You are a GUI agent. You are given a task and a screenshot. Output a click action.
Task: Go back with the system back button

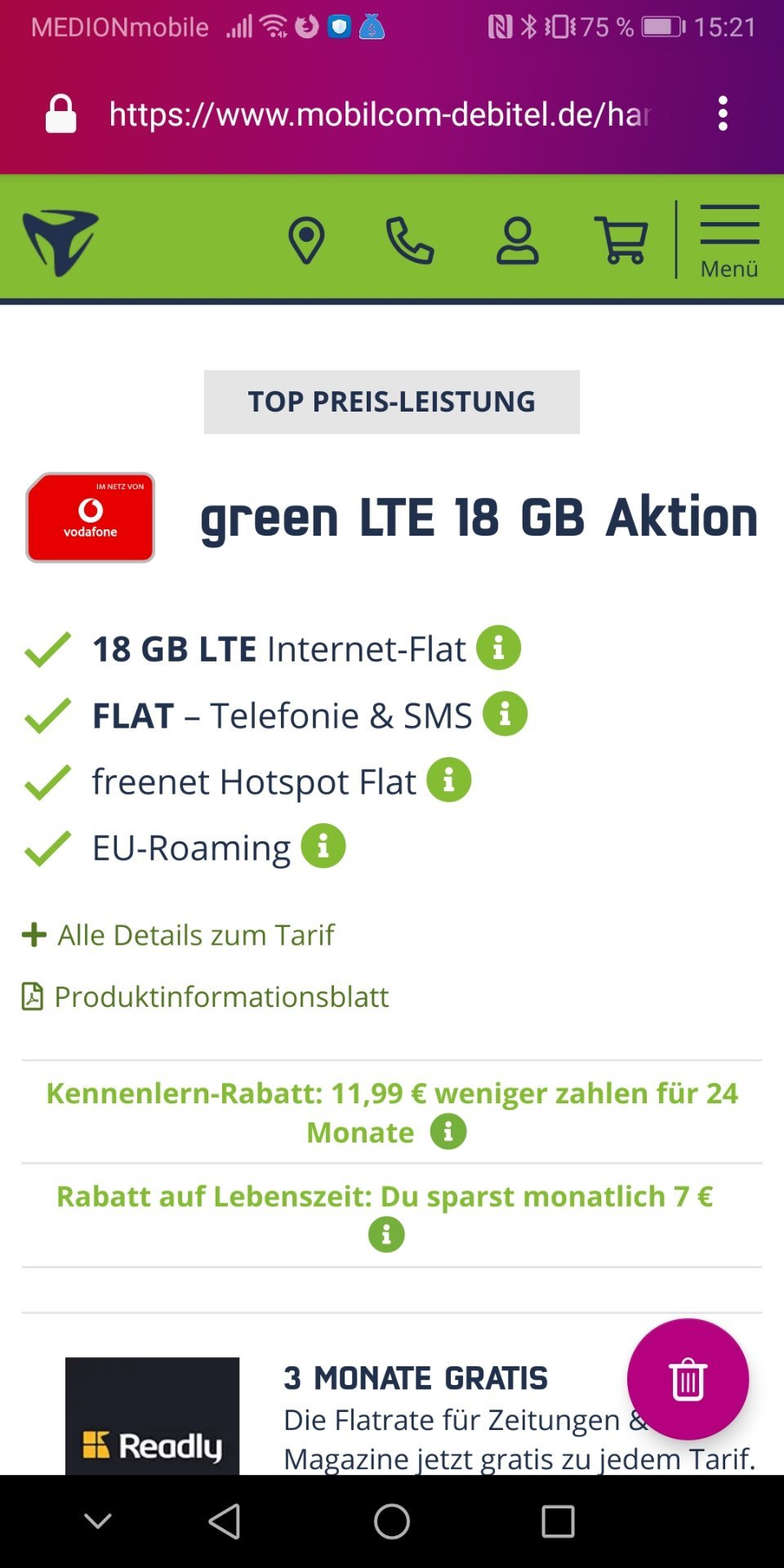pos(225,1521)
